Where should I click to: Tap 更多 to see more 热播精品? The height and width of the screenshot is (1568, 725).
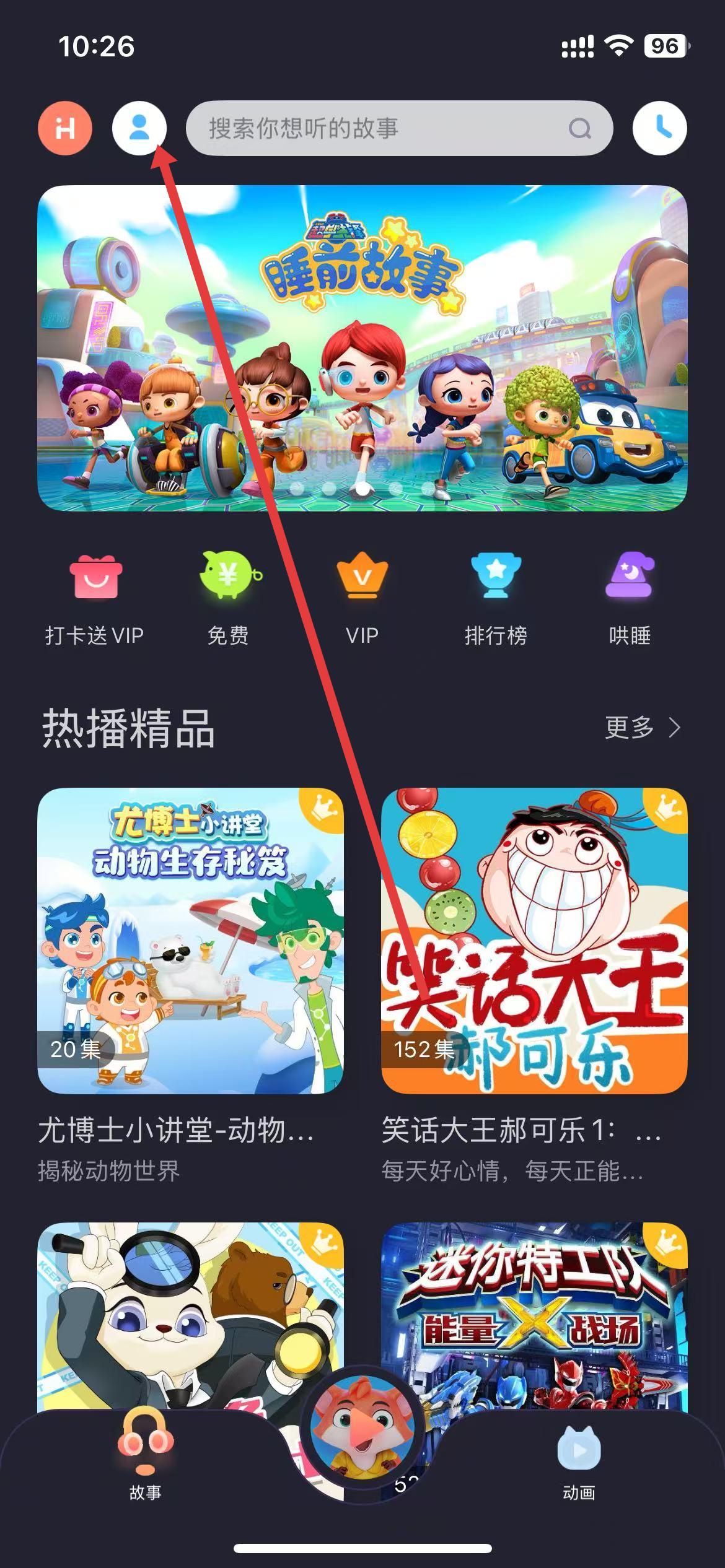641,727
